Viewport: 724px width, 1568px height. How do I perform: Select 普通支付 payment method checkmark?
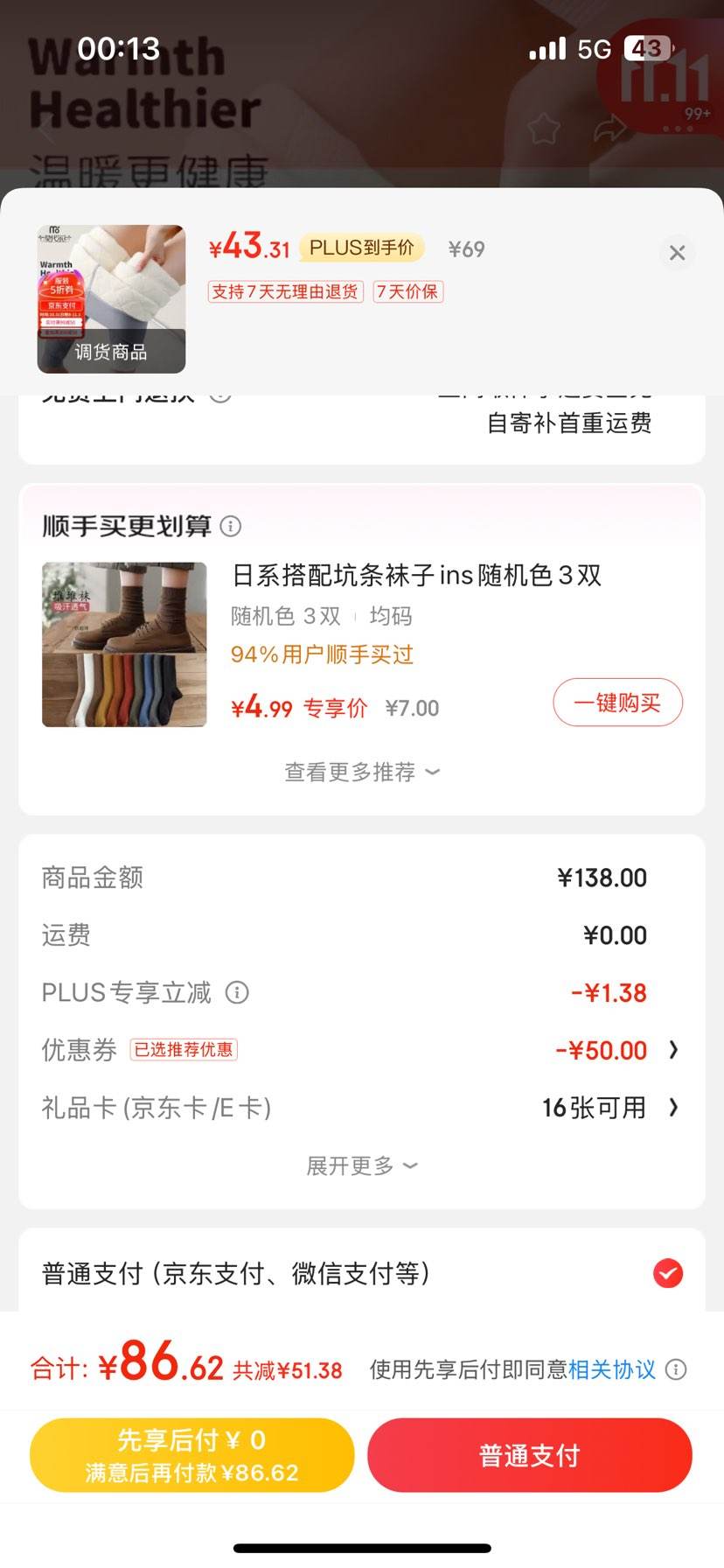[x=667, y=1274]
